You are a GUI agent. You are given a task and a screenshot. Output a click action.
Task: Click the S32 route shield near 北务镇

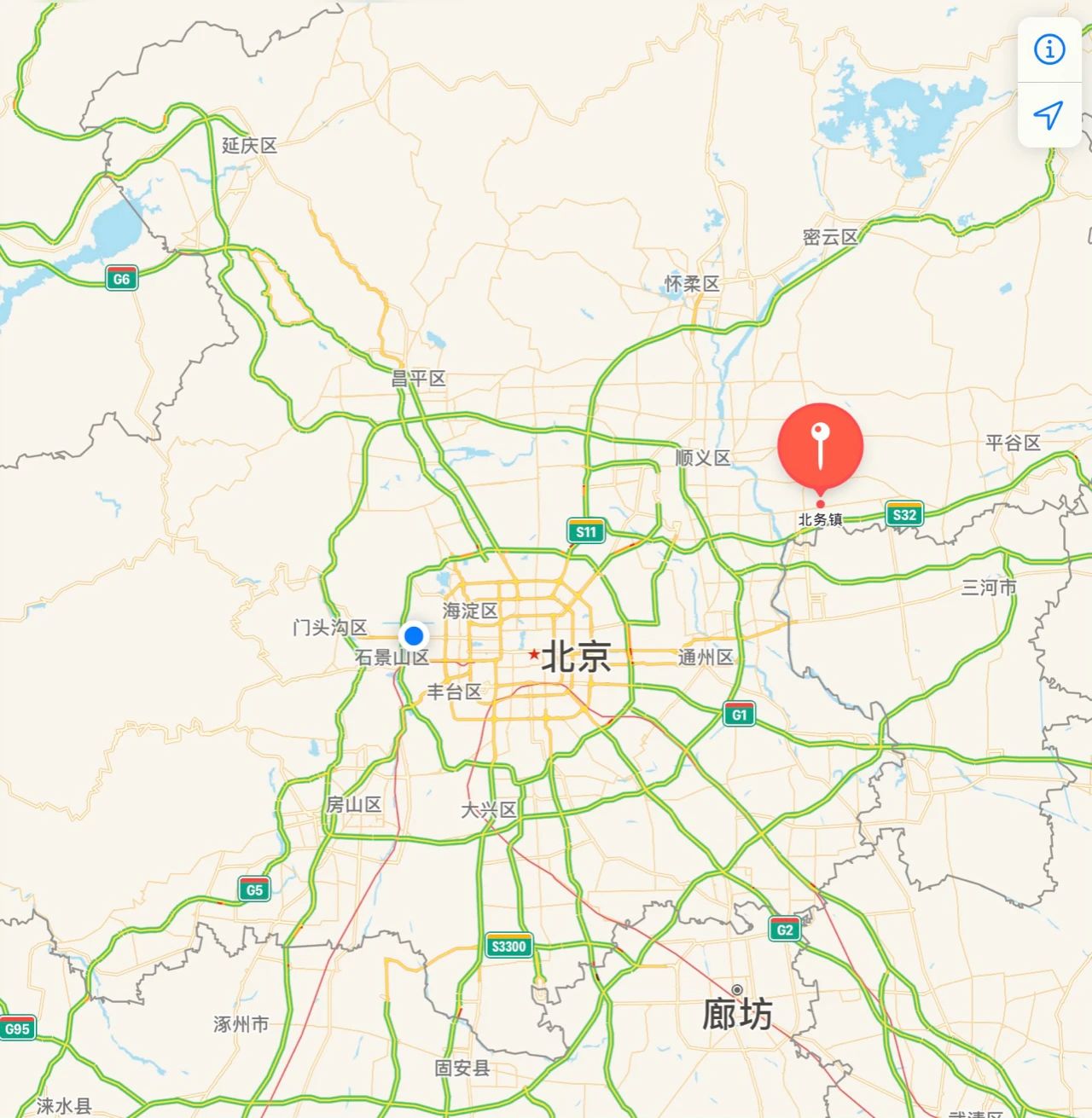903,514
